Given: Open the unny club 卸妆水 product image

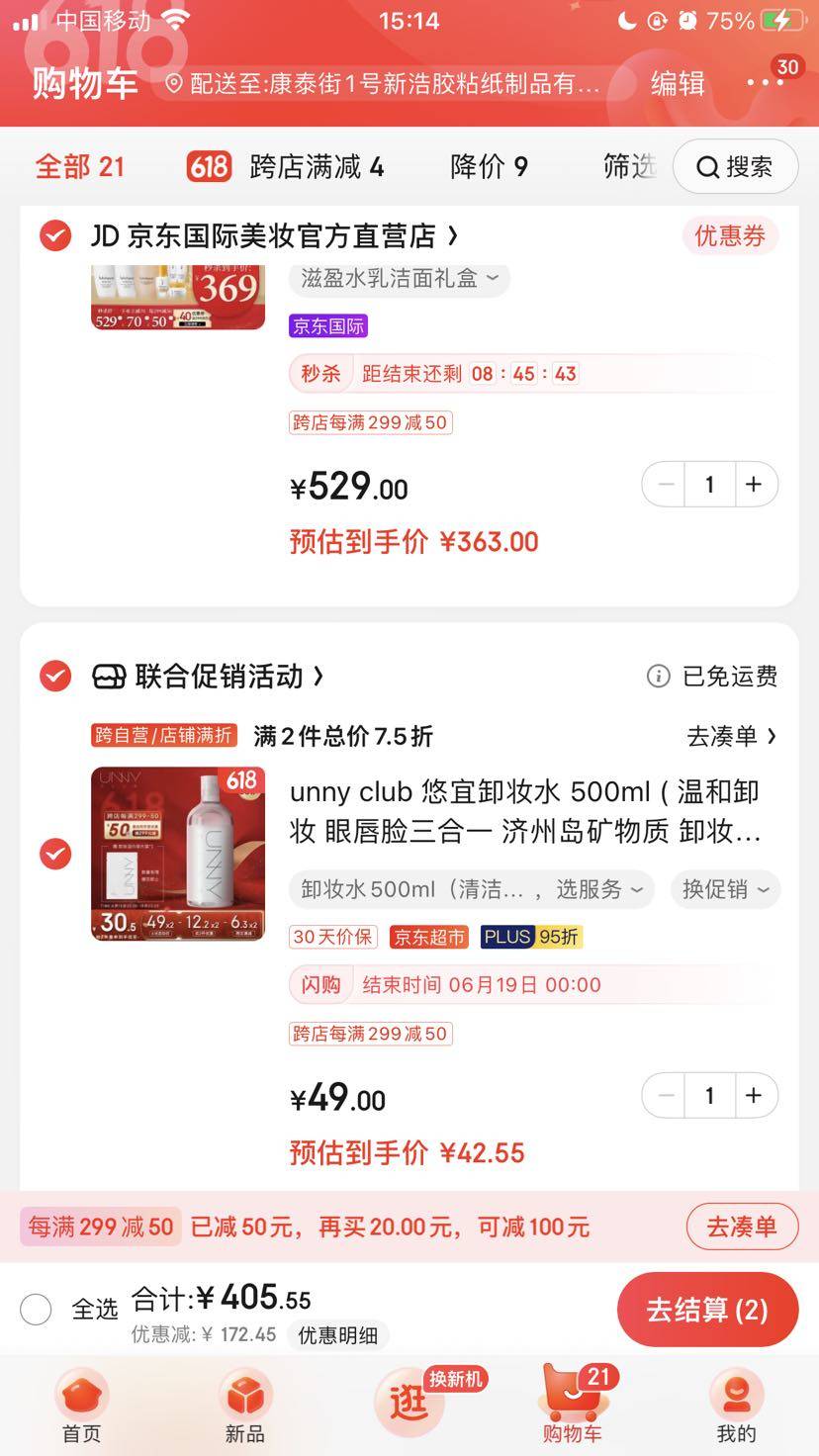Looking at the screenshot, I should pos(178,854).
